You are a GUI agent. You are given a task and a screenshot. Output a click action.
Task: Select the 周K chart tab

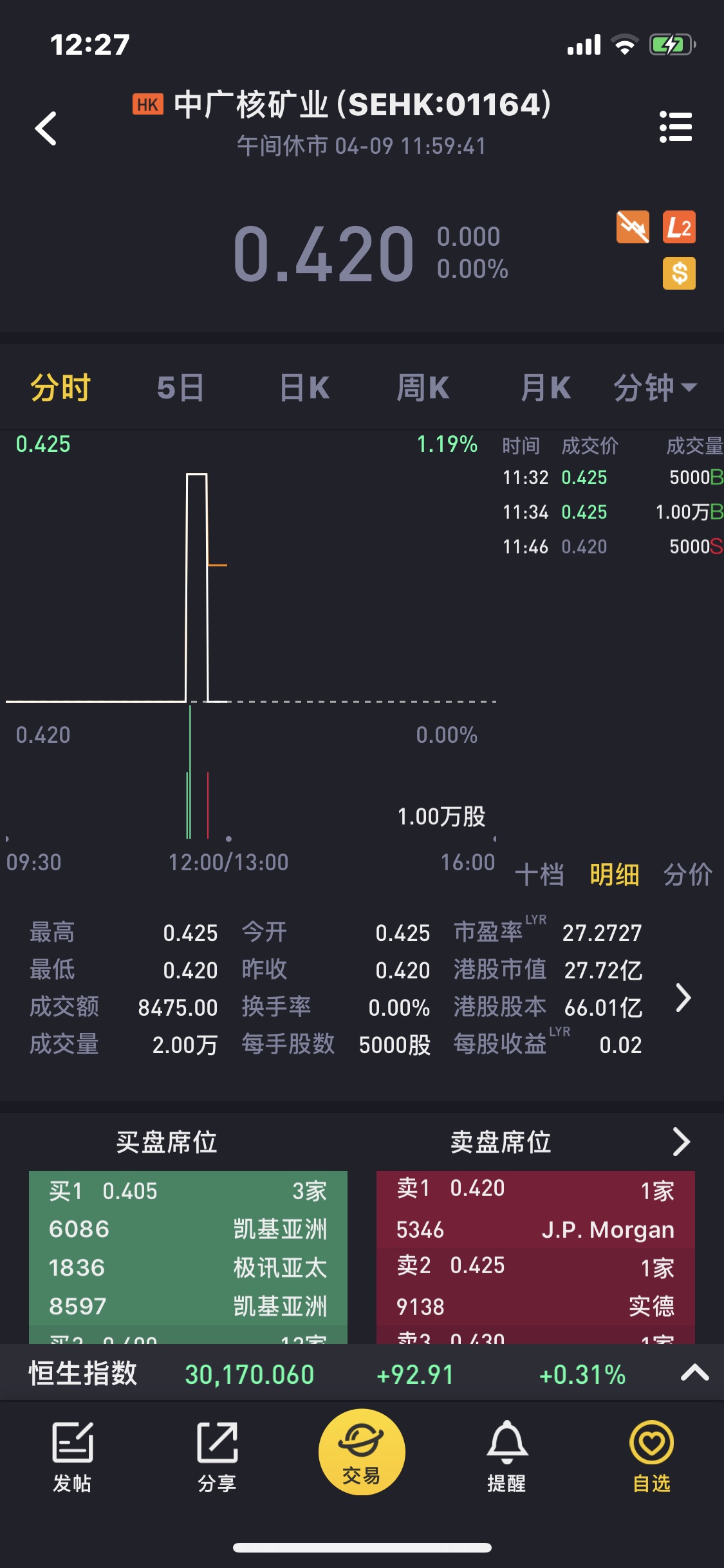pos(423,388)
